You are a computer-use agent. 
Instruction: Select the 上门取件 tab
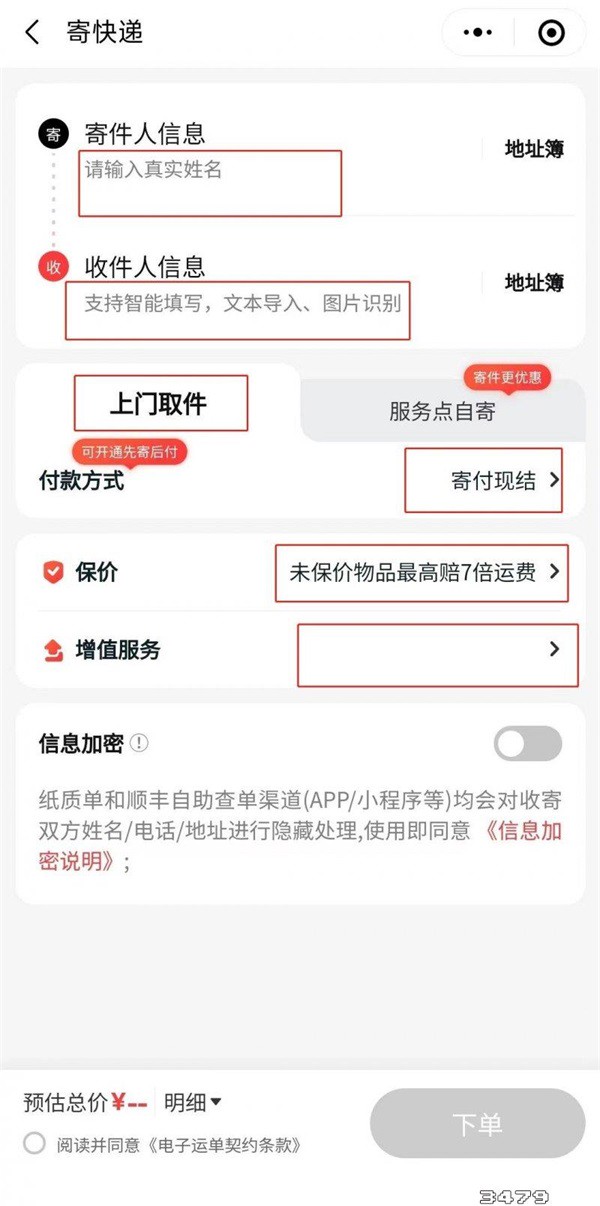tap(159, 403)
